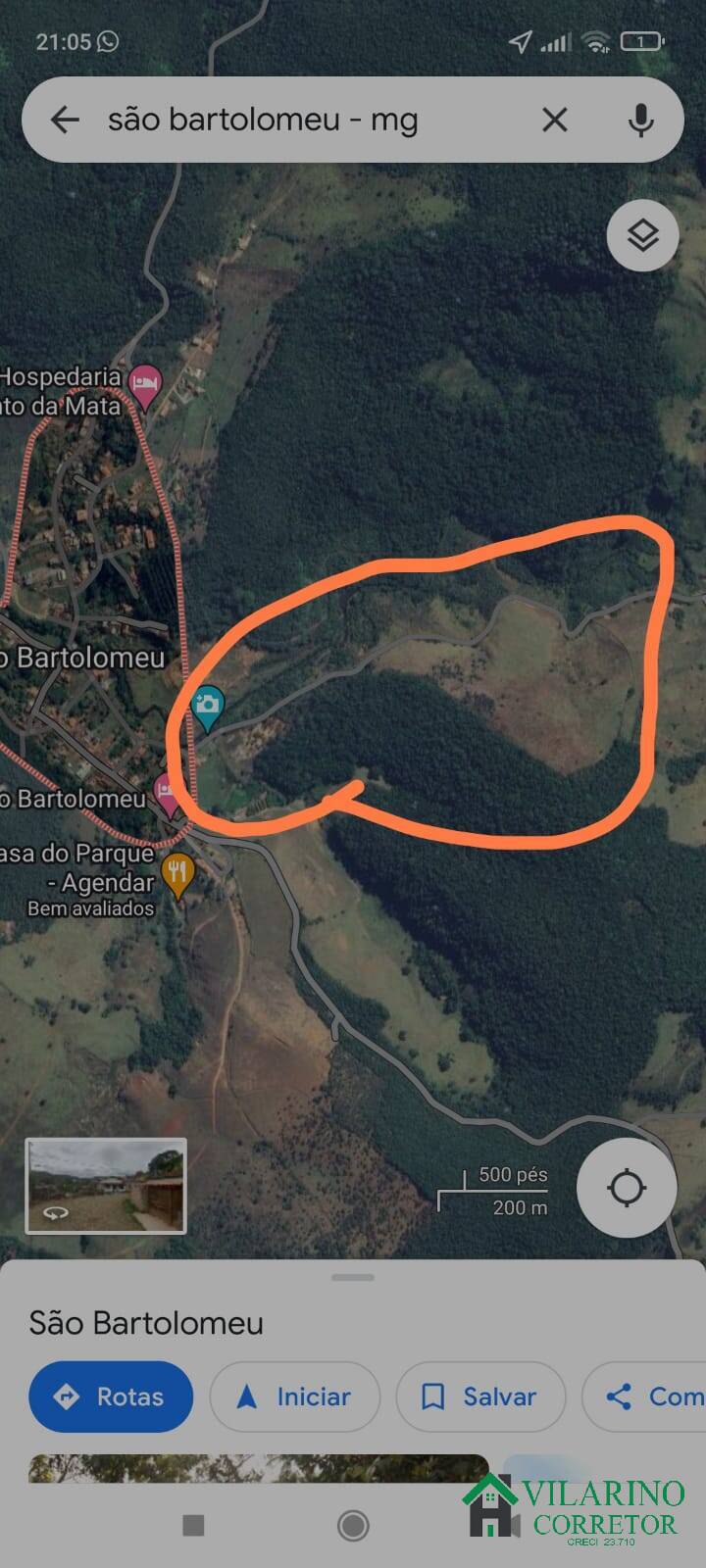
Task: Select the Hospedaria lodging pin on the map
Action: point(145,384)
